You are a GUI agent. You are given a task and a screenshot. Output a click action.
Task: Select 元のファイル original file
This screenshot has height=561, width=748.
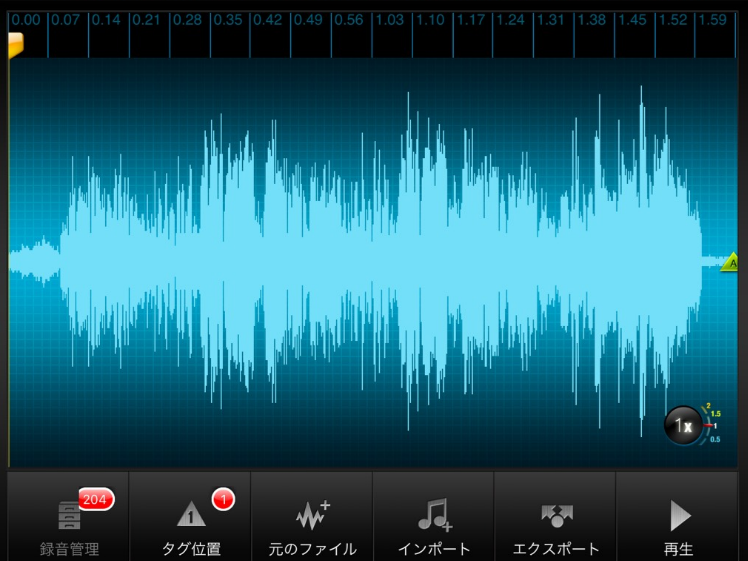coord(312,522)
